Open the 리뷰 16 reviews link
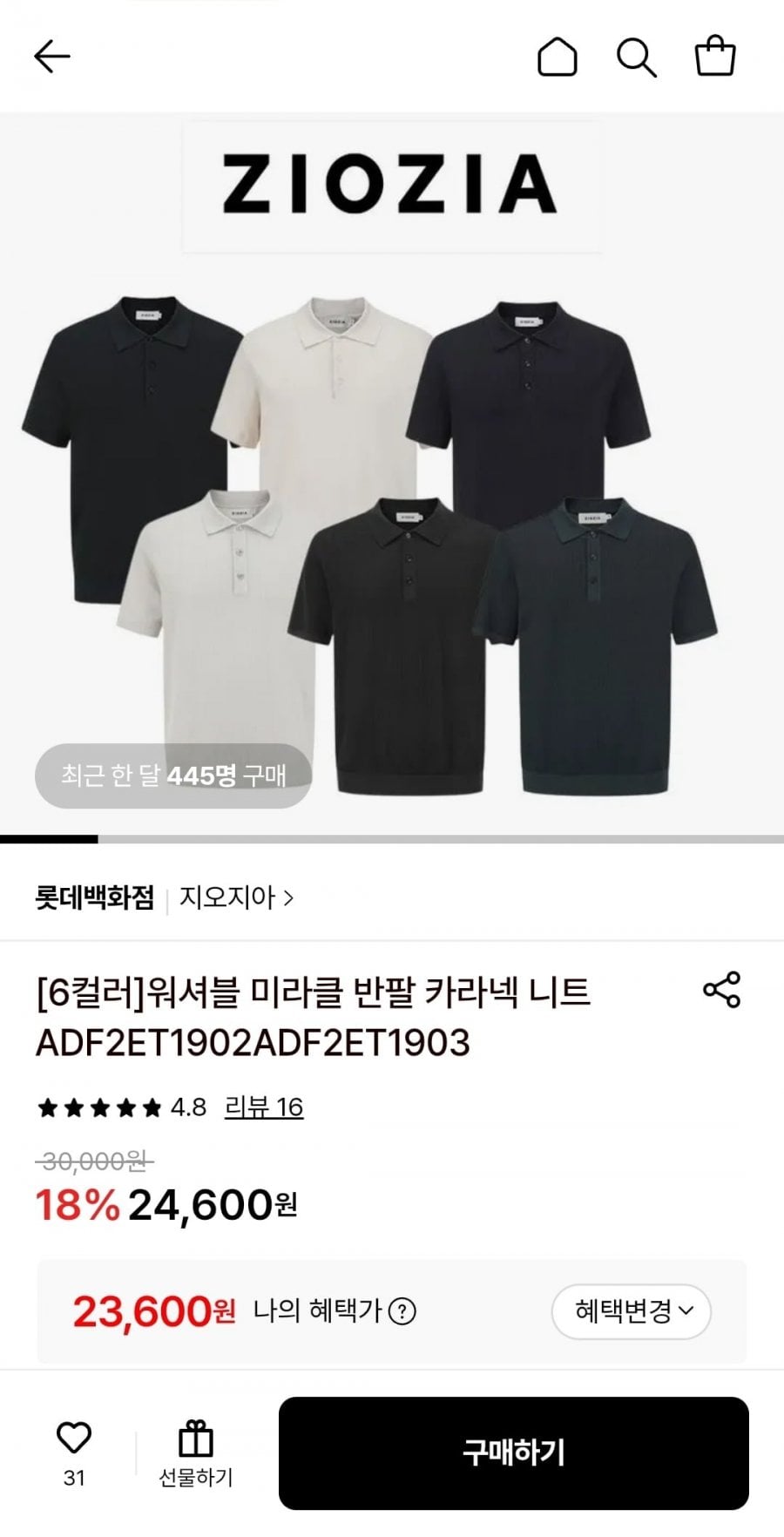 click(264, 1107)
